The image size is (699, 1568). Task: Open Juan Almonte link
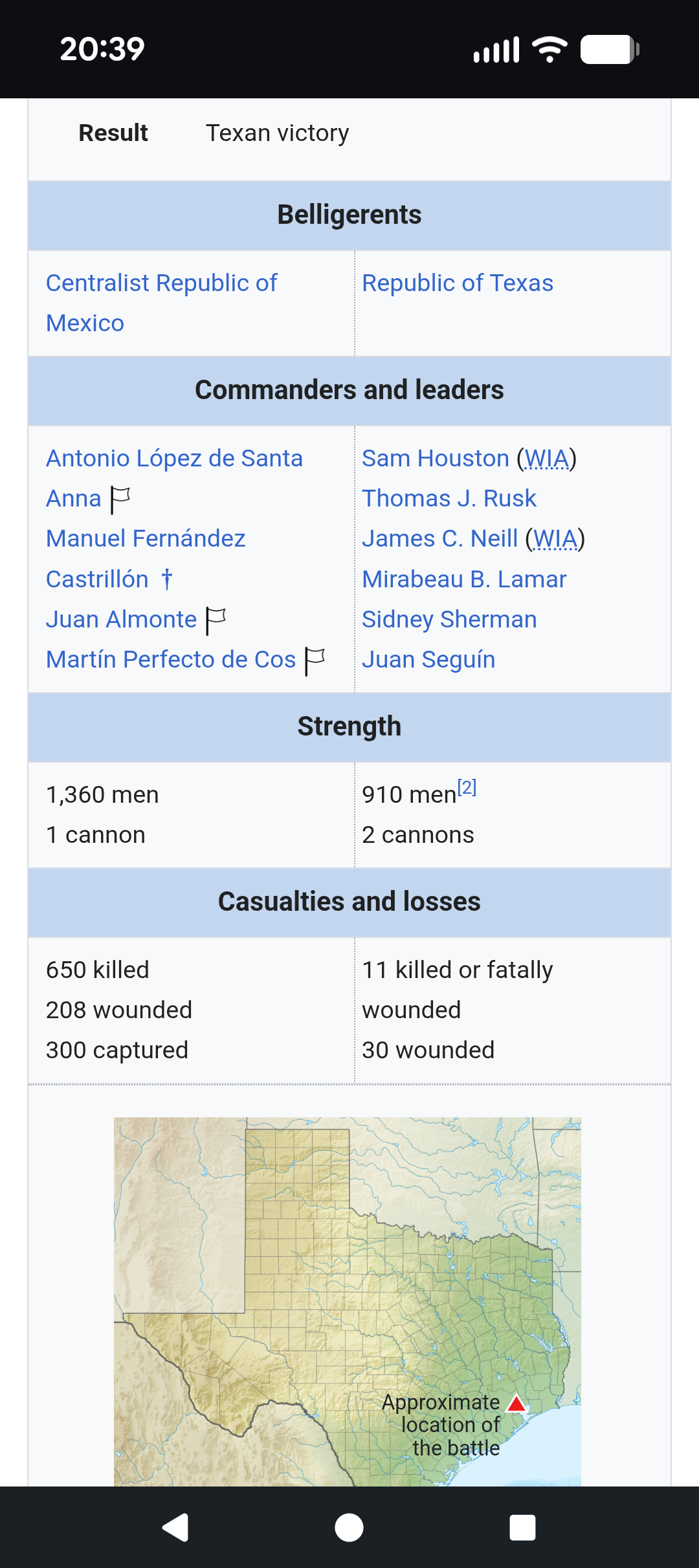(x=121, y=620)
